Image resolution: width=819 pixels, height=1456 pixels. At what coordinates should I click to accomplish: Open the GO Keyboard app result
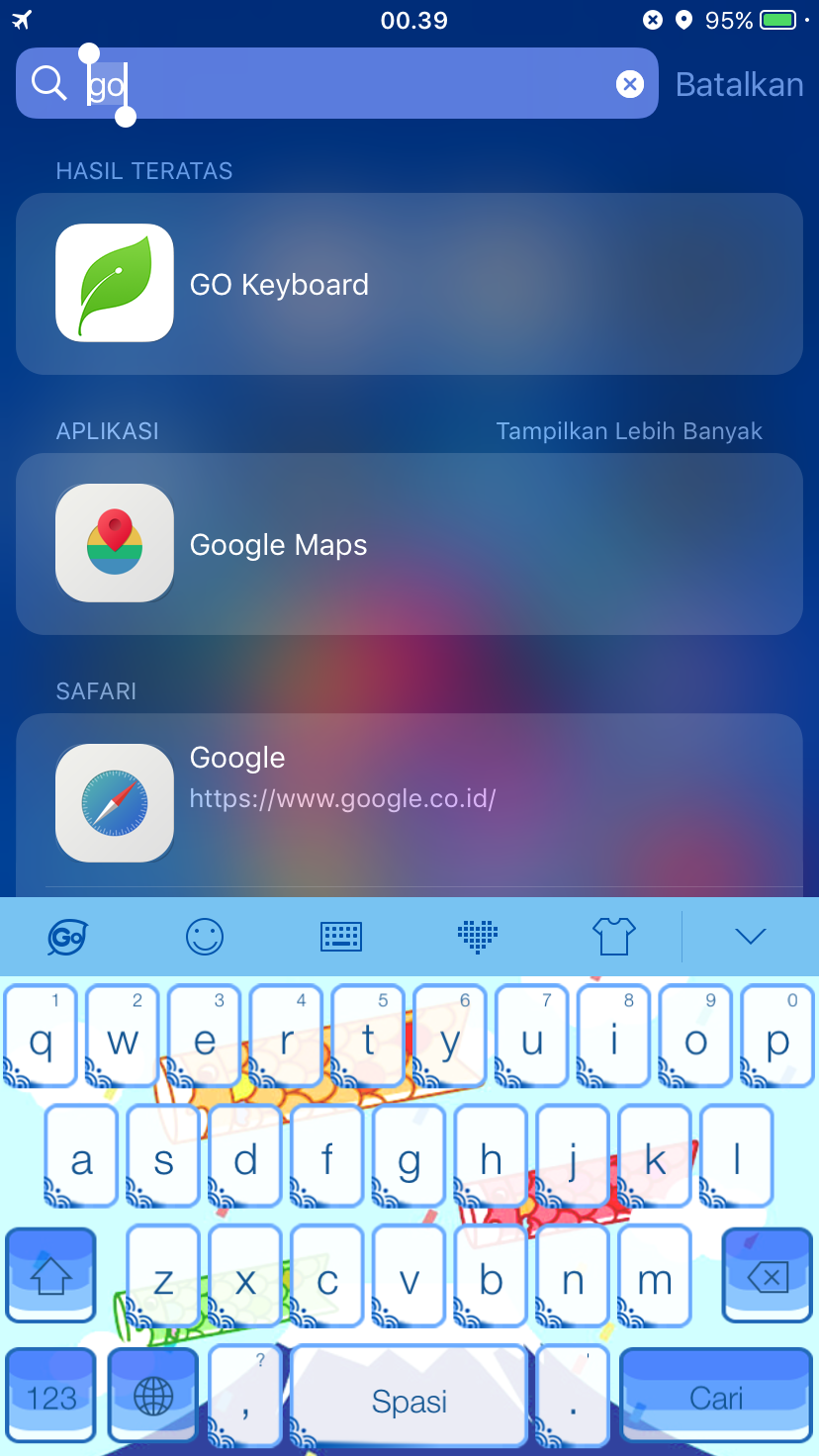[409, 284]
